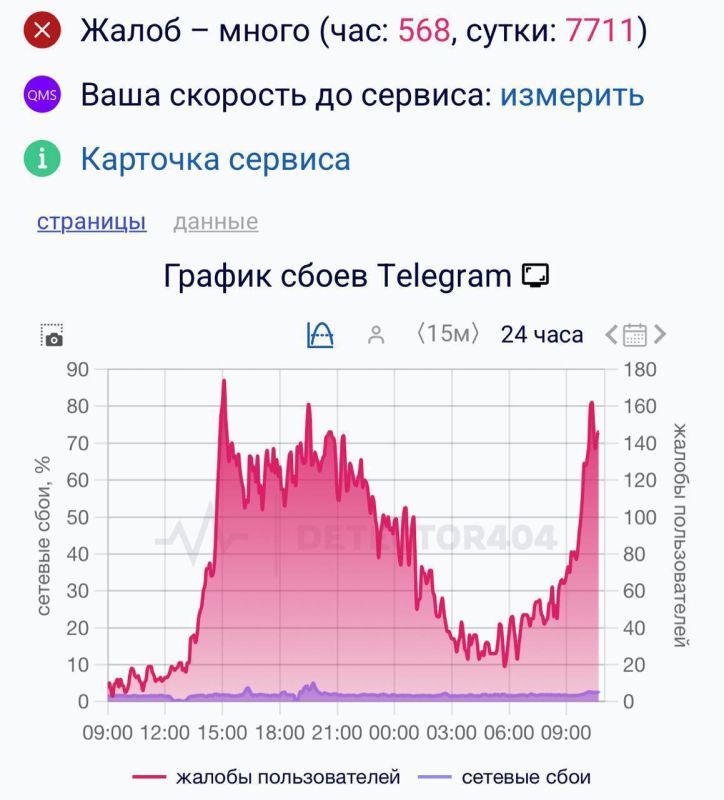Change time range via 24 часа selector
Image resolution: width=724 pixels, height=800 pixels.
(540, 335)
